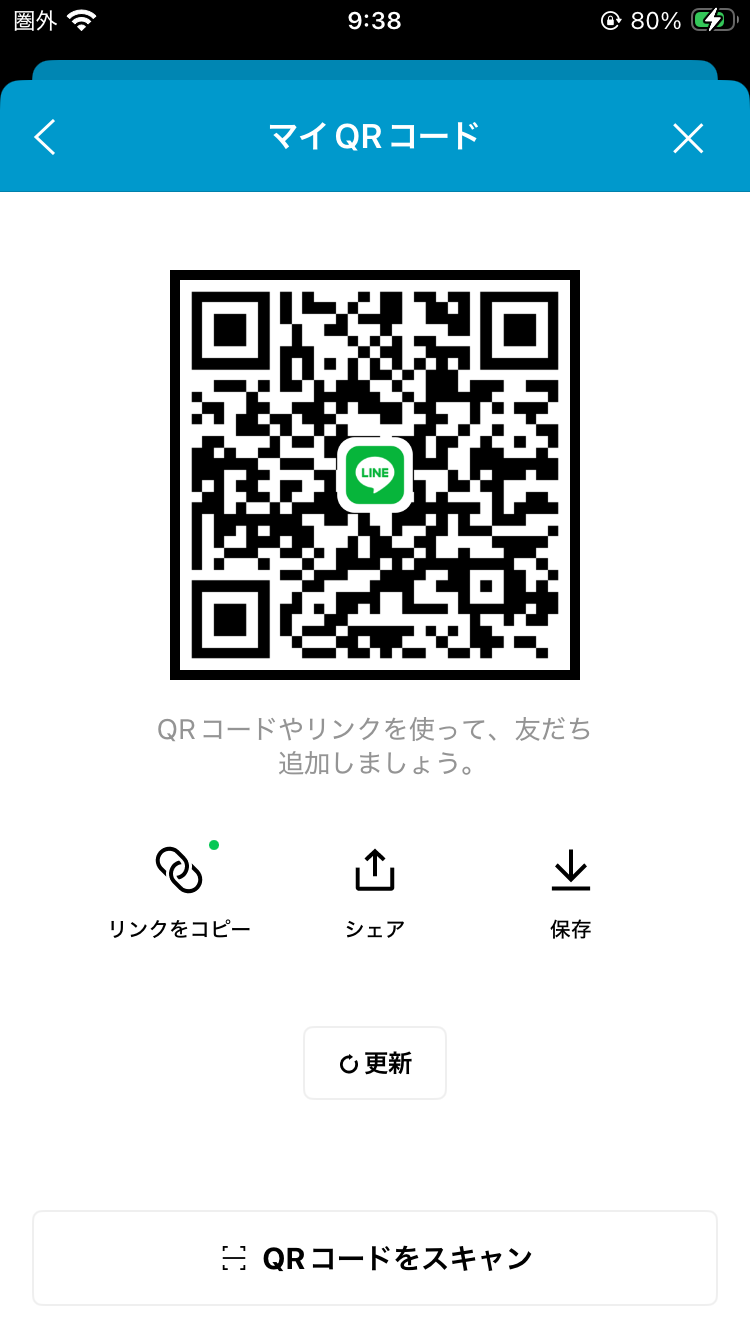
Task: Save the QR code with 保存
Action: 570,890
